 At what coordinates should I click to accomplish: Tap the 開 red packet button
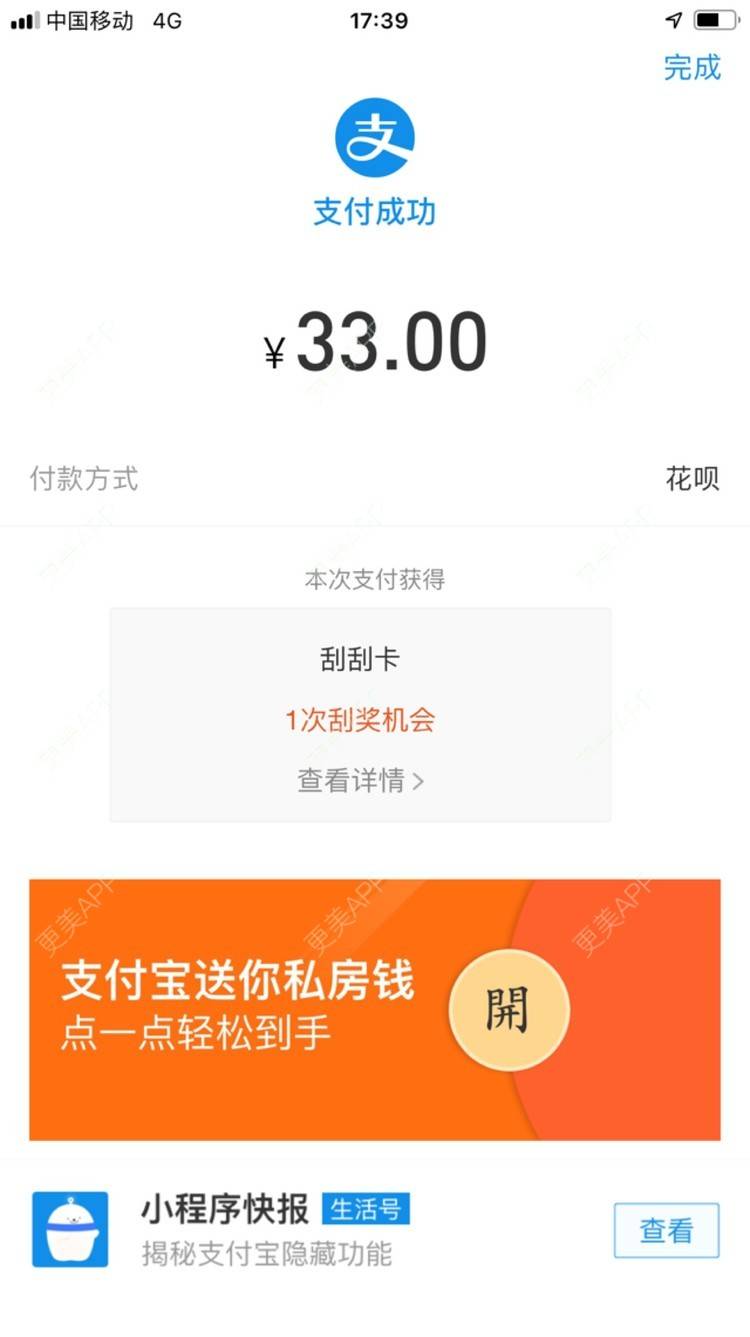[509, 1010]
